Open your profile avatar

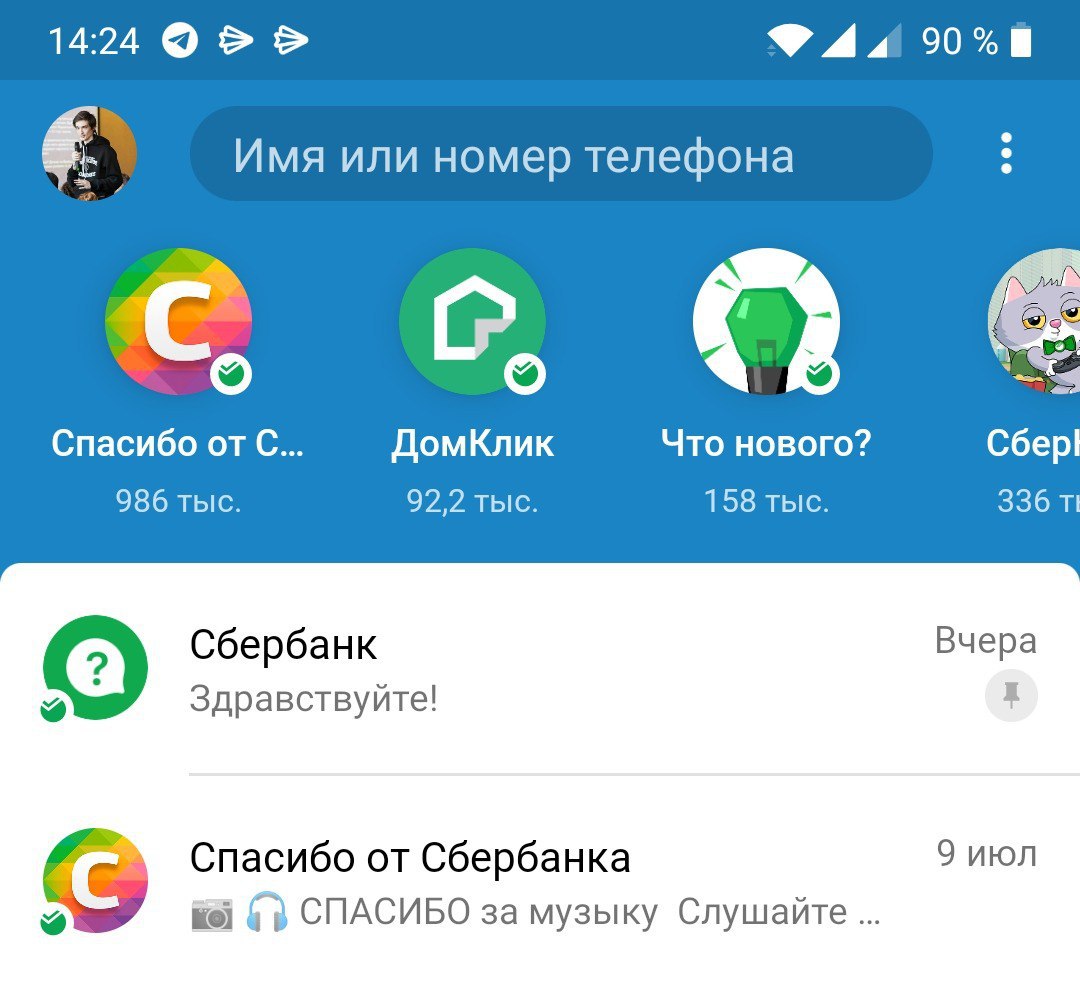pyautogui.click(x=89, y=154)
